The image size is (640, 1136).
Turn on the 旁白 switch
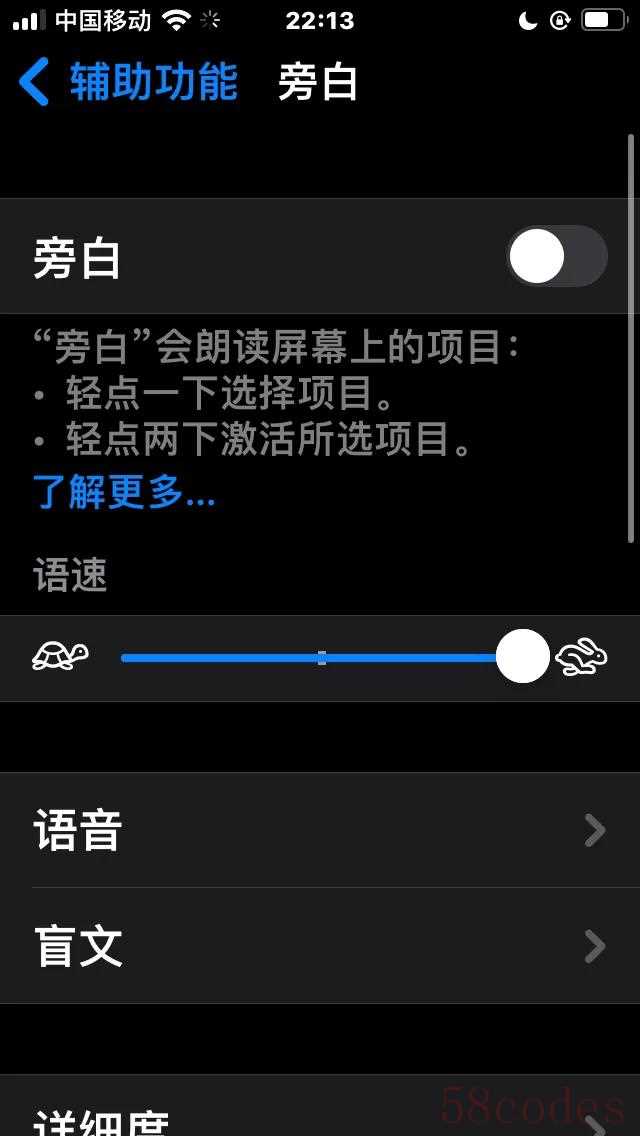click(556, 257)
